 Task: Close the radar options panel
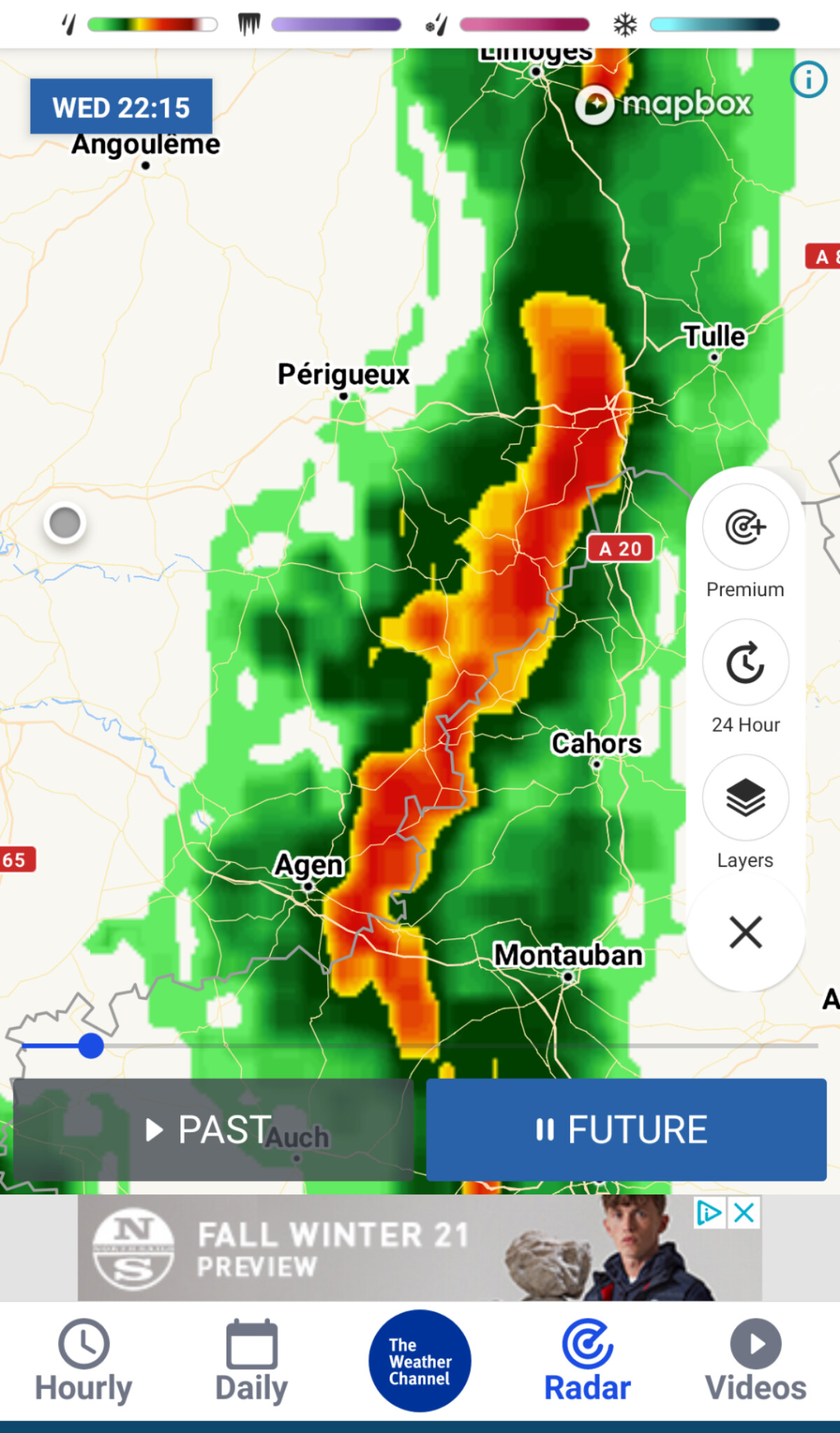pos(746,932)
